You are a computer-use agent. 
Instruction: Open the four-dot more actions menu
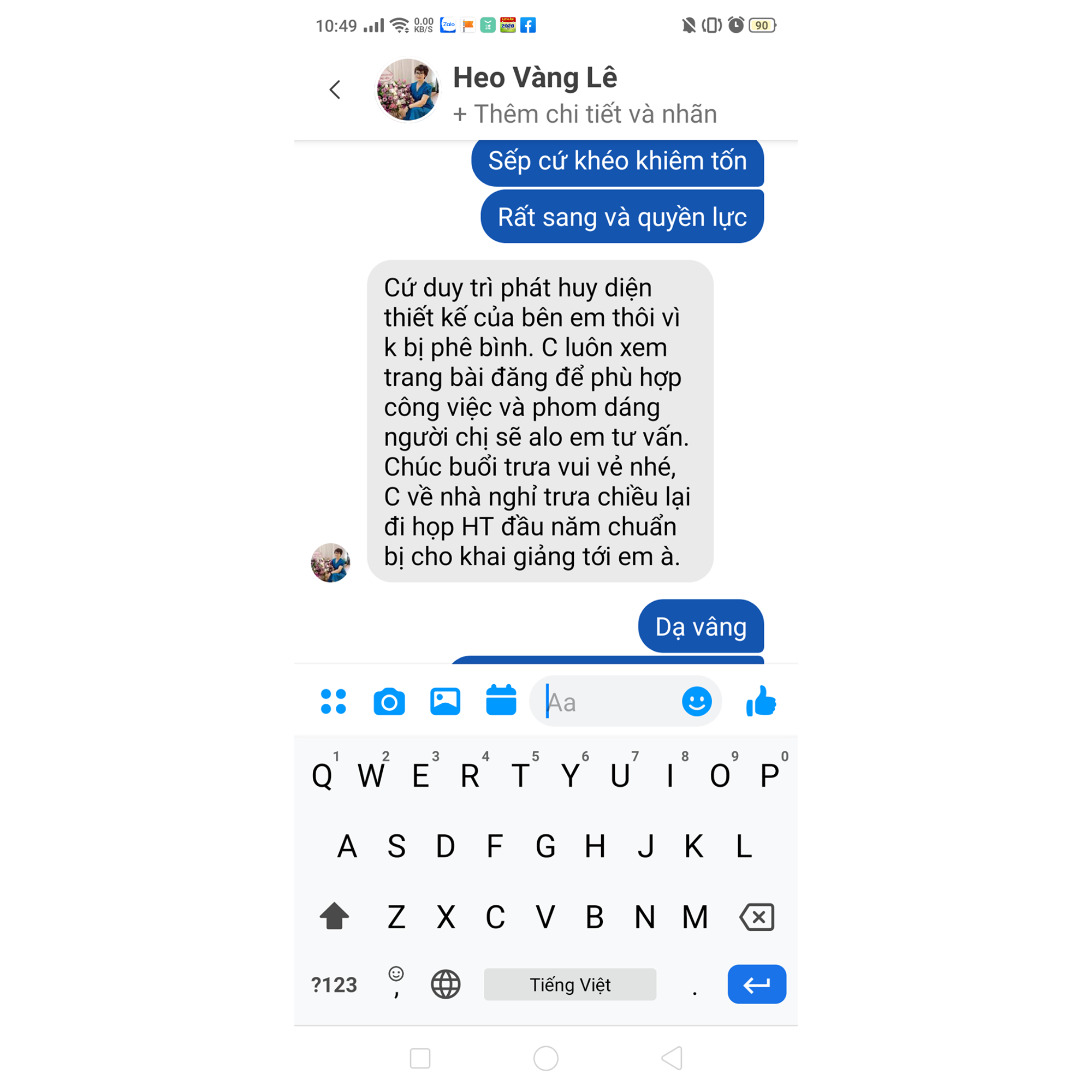click(x=334, y=702)
